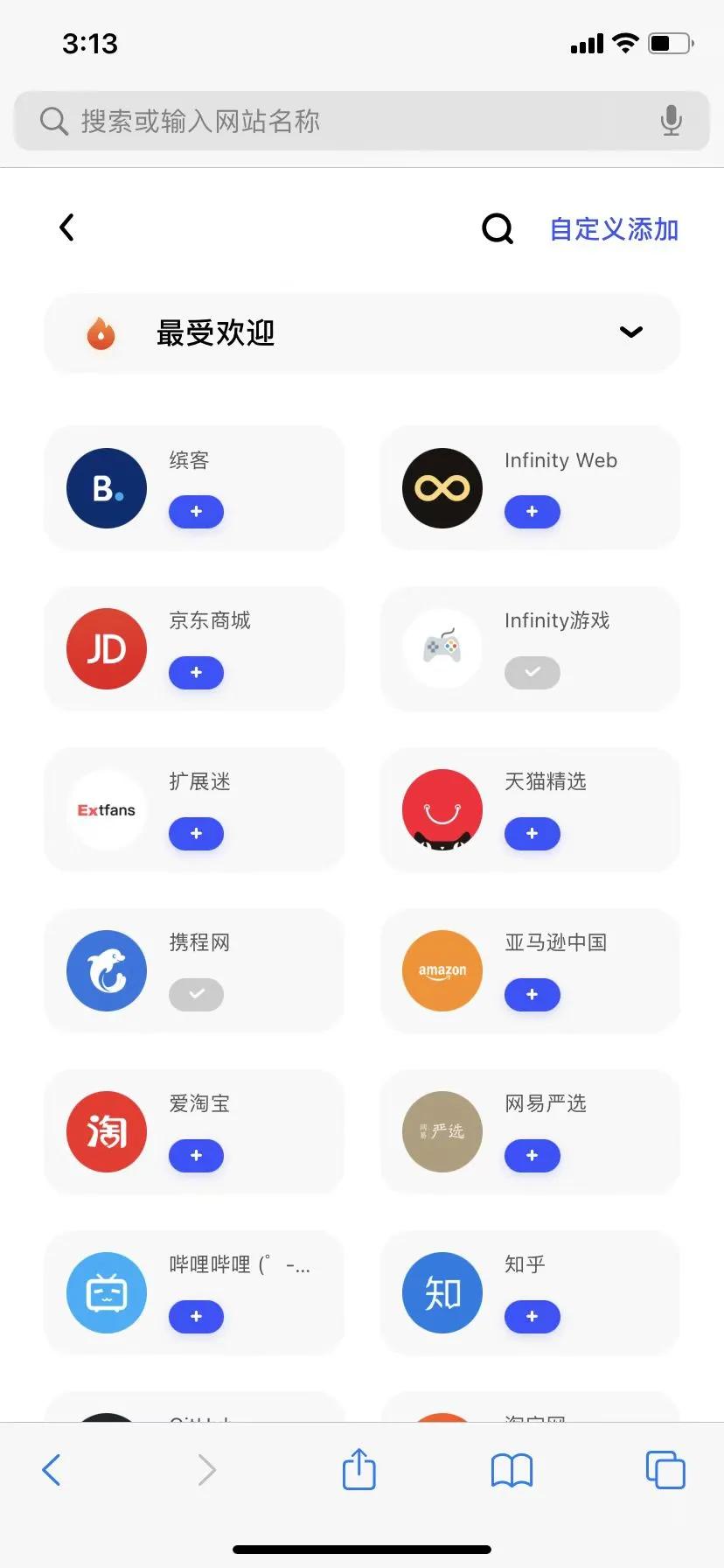Remove Infinity游戏 using its checkmark toggle
This screenshot has width=724, height=1568.
point(532,673)
